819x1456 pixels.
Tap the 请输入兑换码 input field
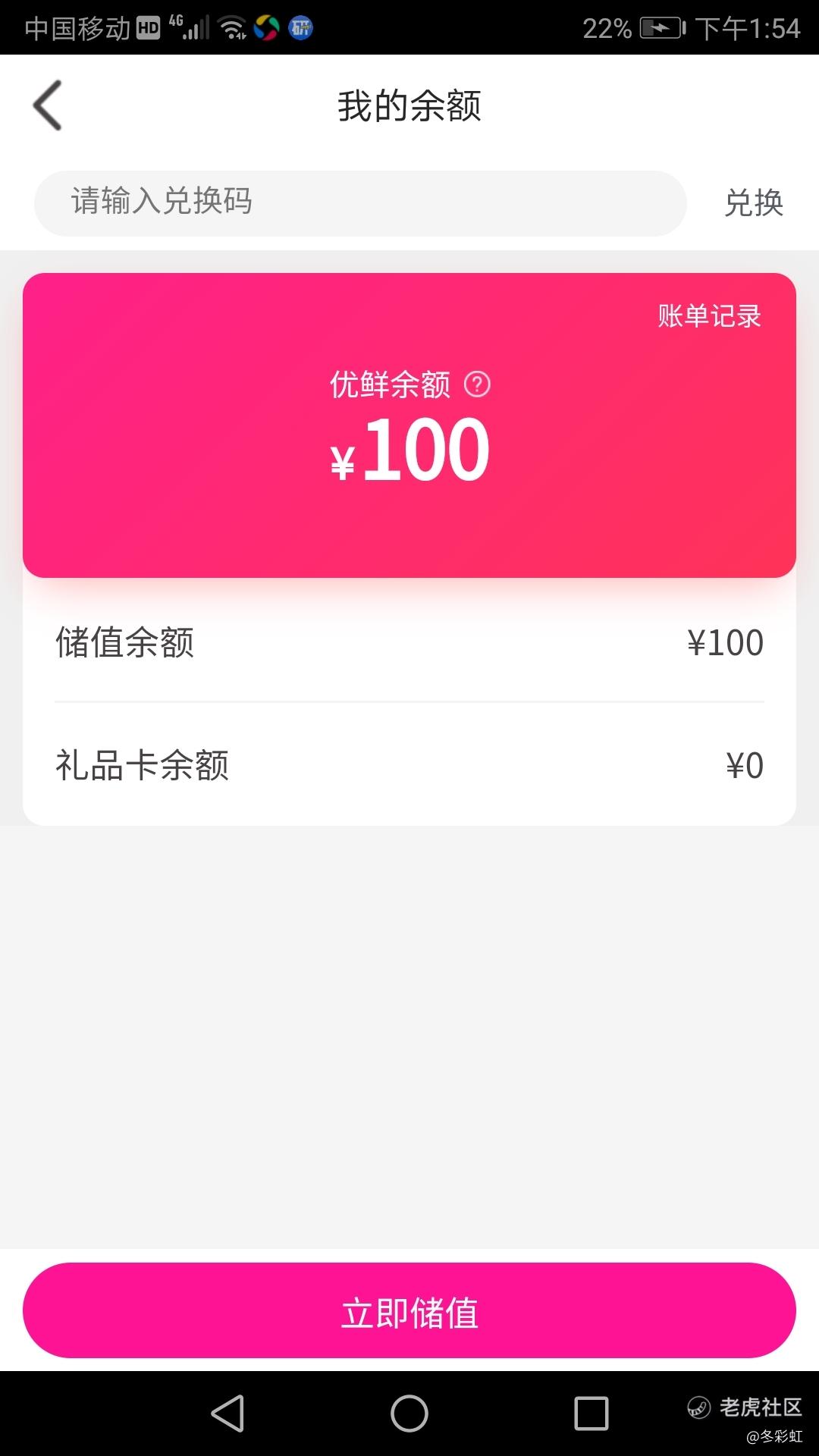coord(360,202)
